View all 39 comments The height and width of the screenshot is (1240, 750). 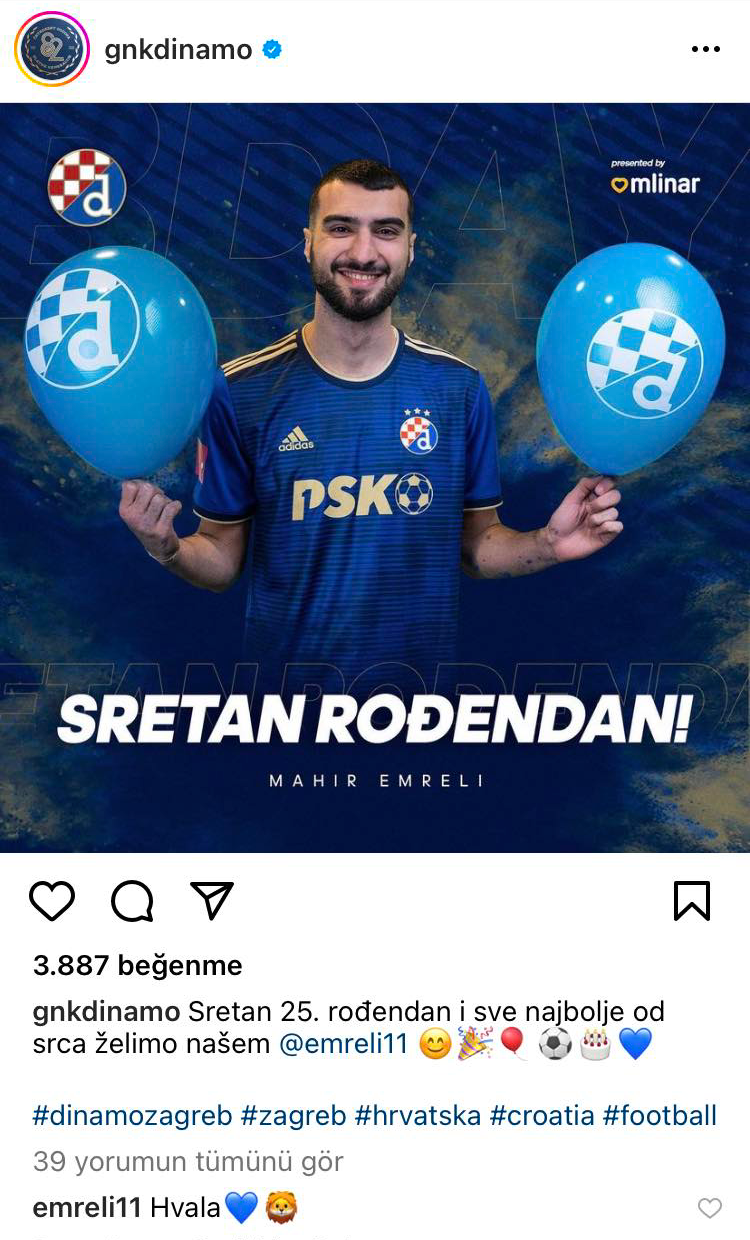click(188, 1161)
